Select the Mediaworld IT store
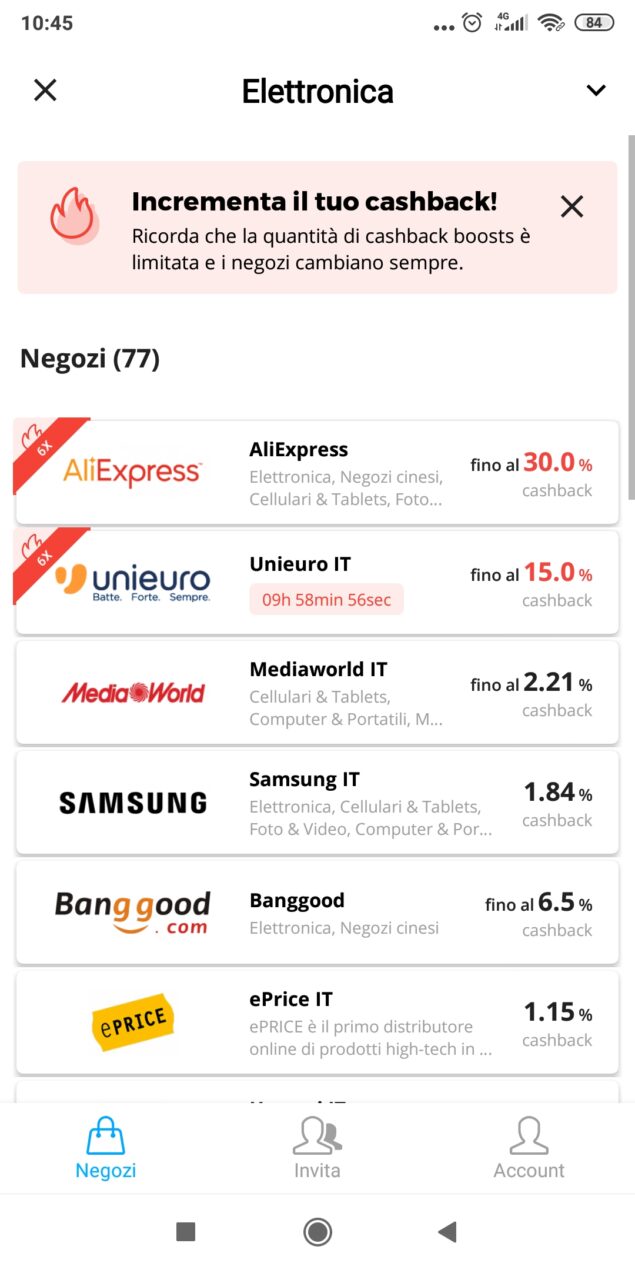 coord(317,692)
